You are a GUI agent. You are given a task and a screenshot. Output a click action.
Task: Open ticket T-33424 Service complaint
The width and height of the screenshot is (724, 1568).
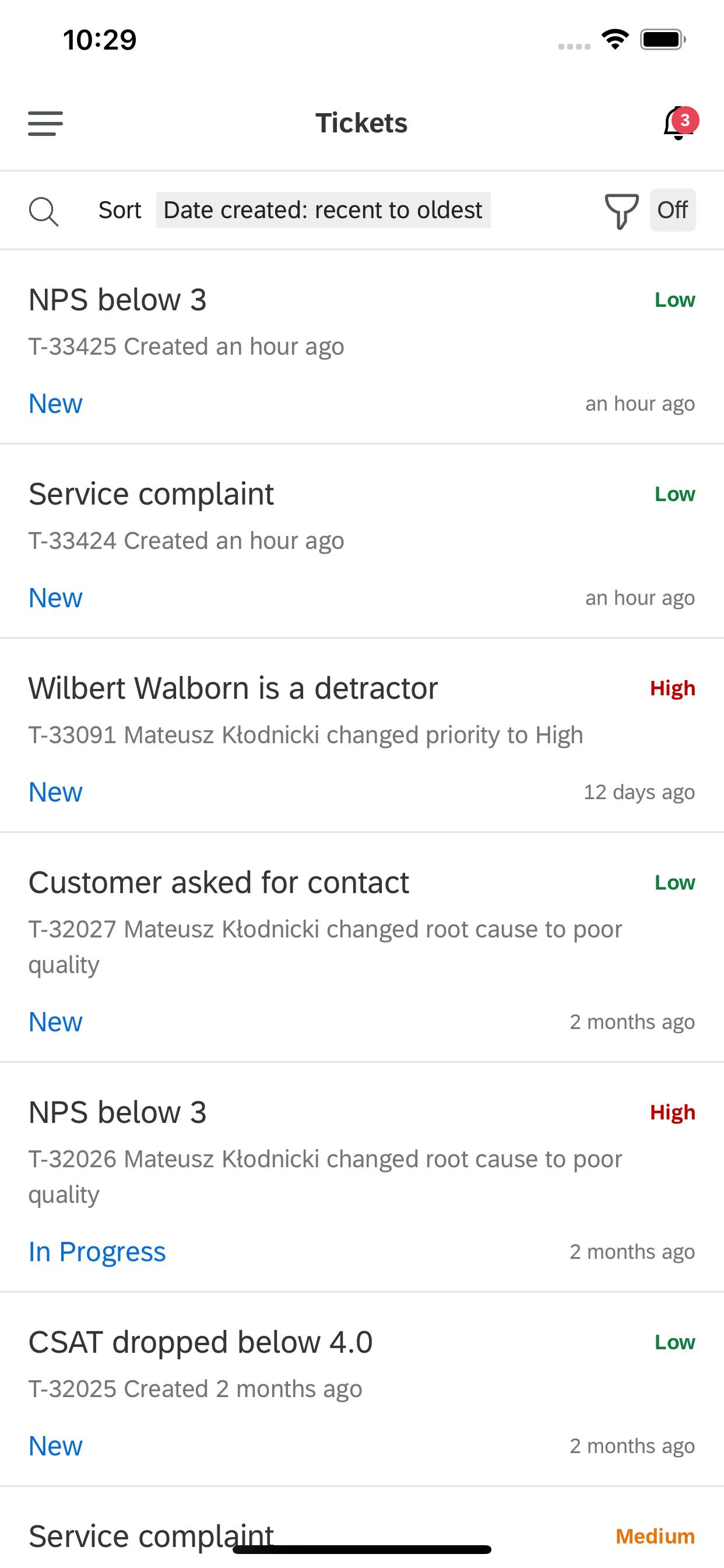pos(362,541)
